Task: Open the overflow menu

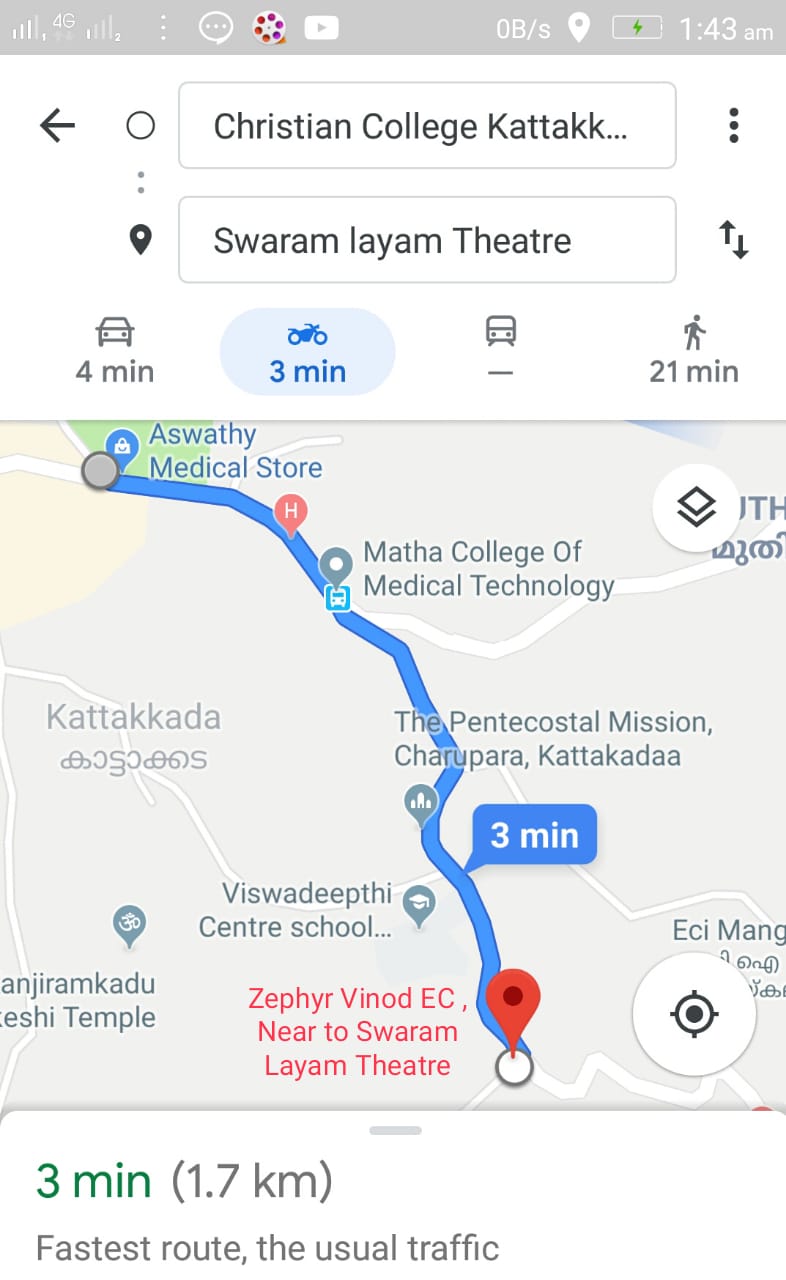Action: [x=734, y=126]
